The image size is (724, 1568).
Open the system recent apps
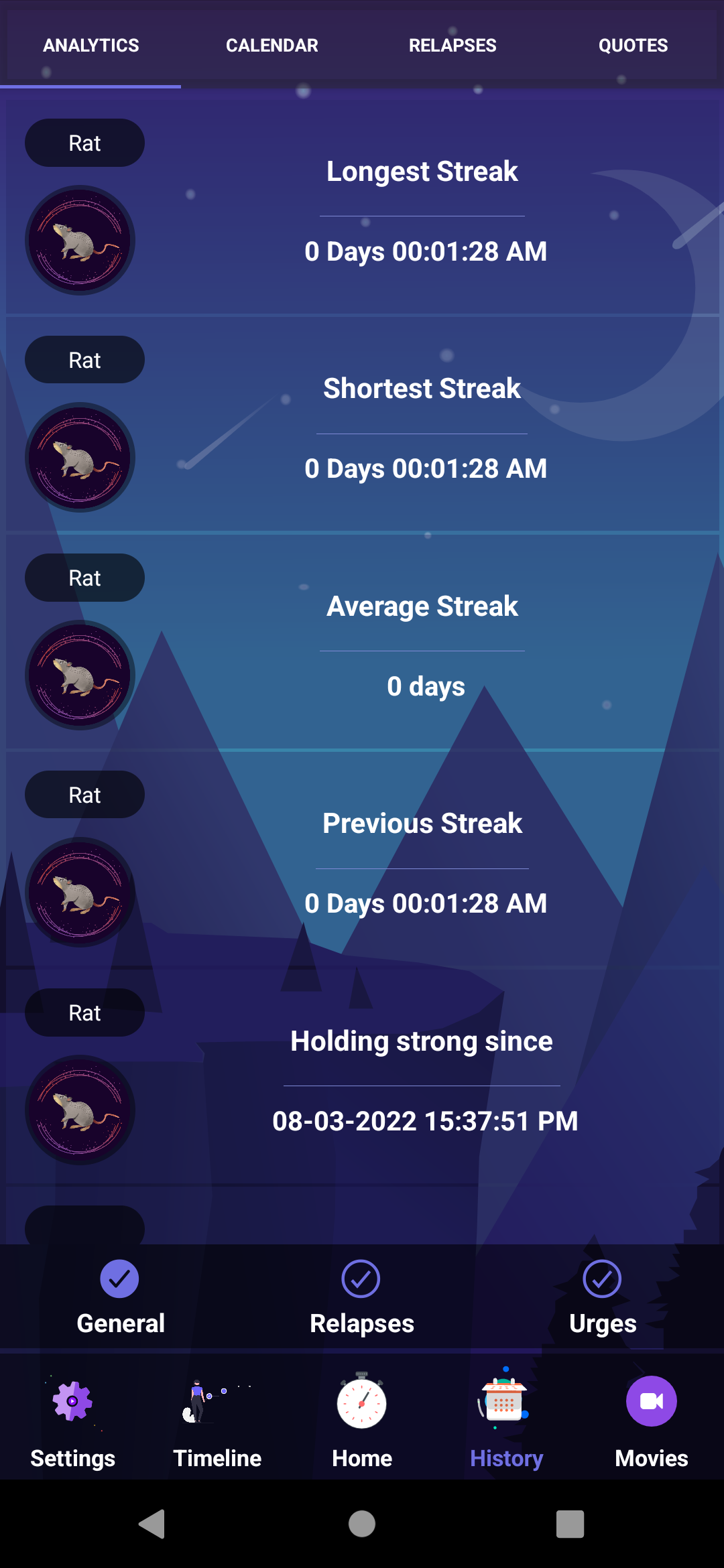pos(570,1524)
